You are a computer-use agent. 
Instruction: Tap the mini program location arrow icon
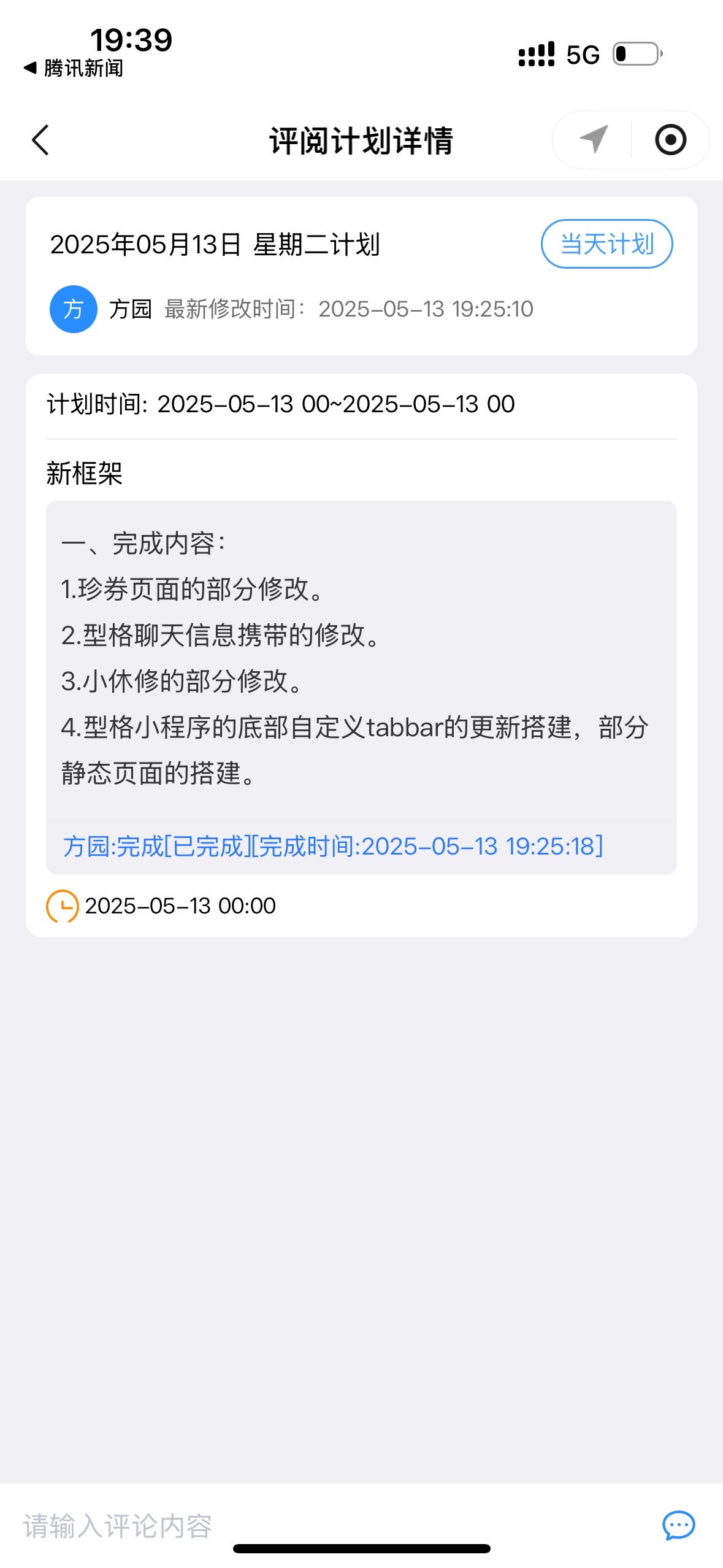593,140
